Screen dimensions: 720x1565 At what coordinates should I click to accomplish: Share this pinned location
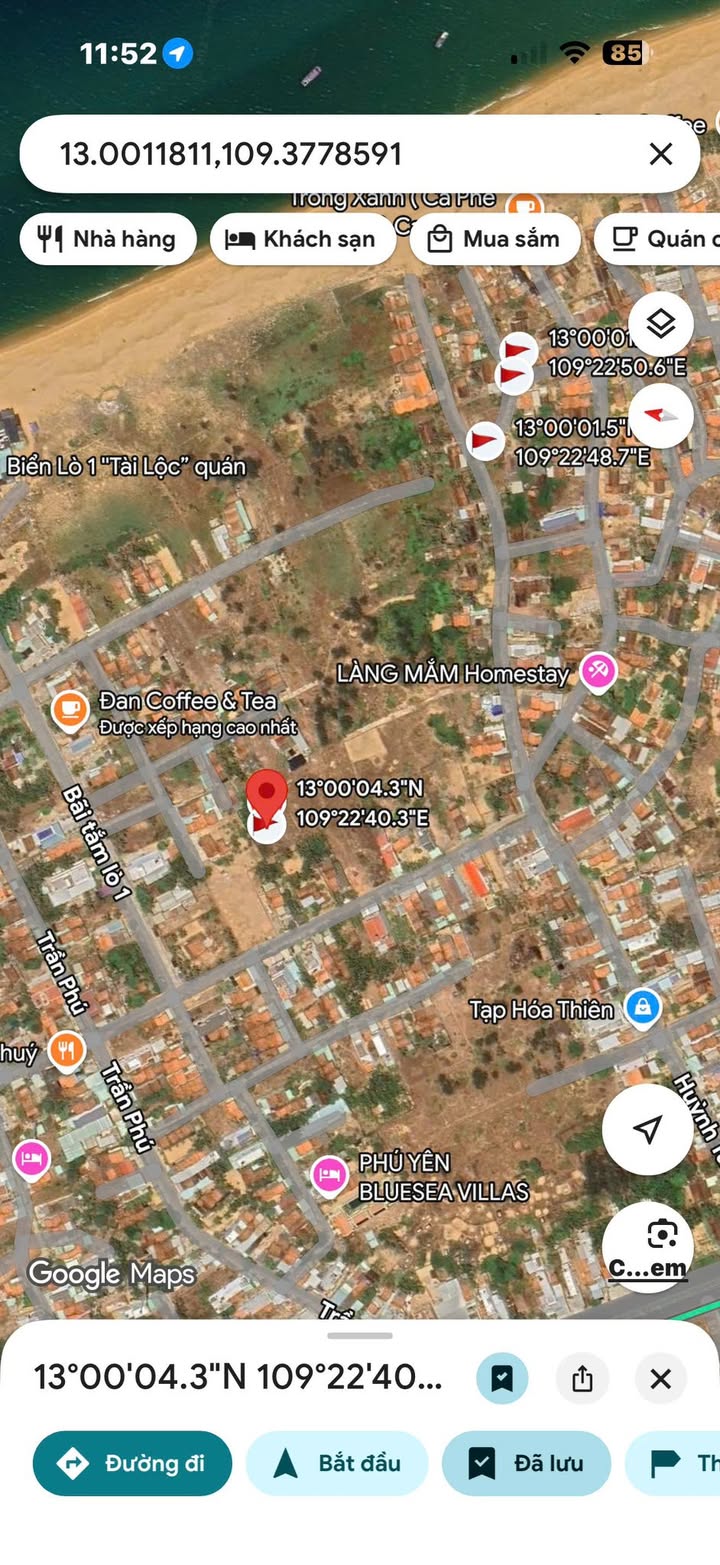(582, 1378)
